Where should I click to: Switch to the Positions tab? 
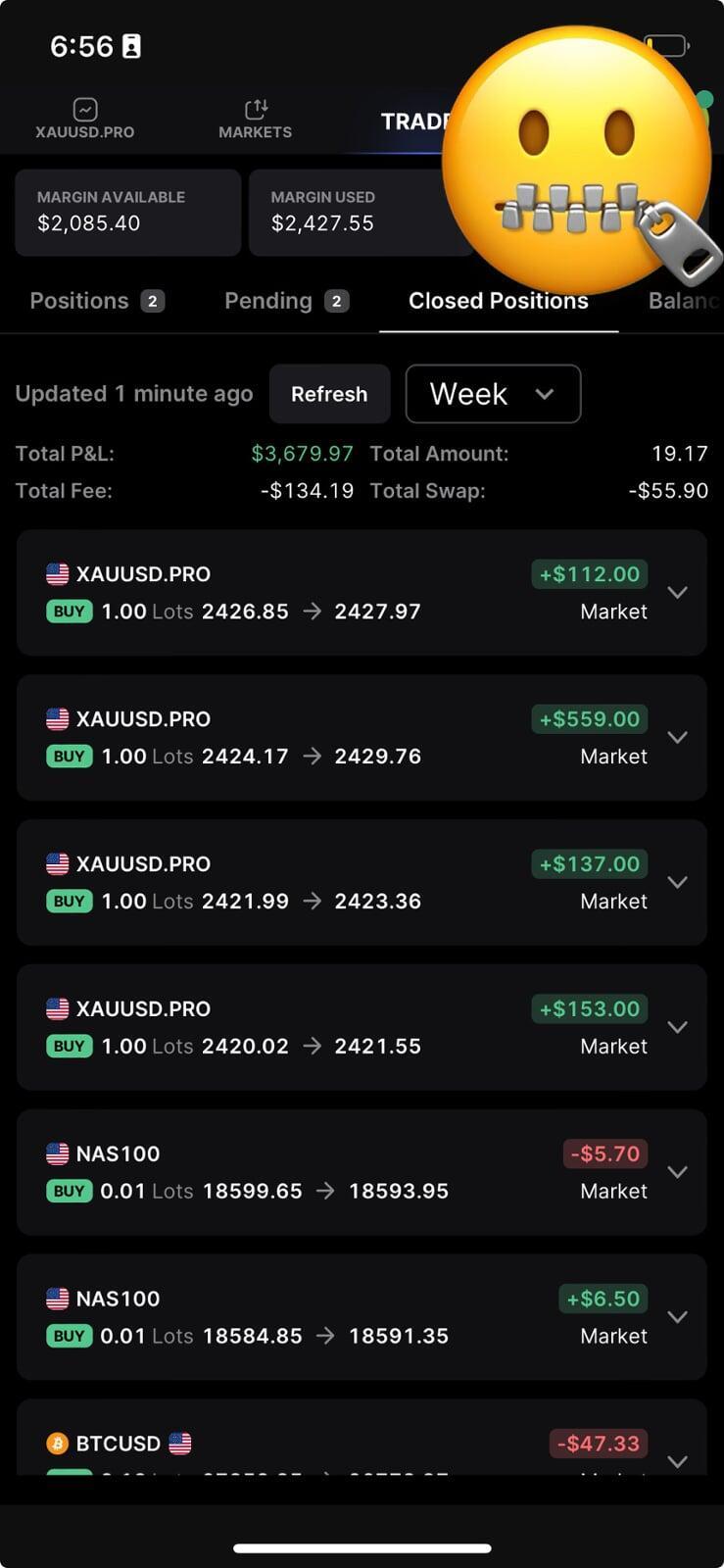click(x=97, y=301)
